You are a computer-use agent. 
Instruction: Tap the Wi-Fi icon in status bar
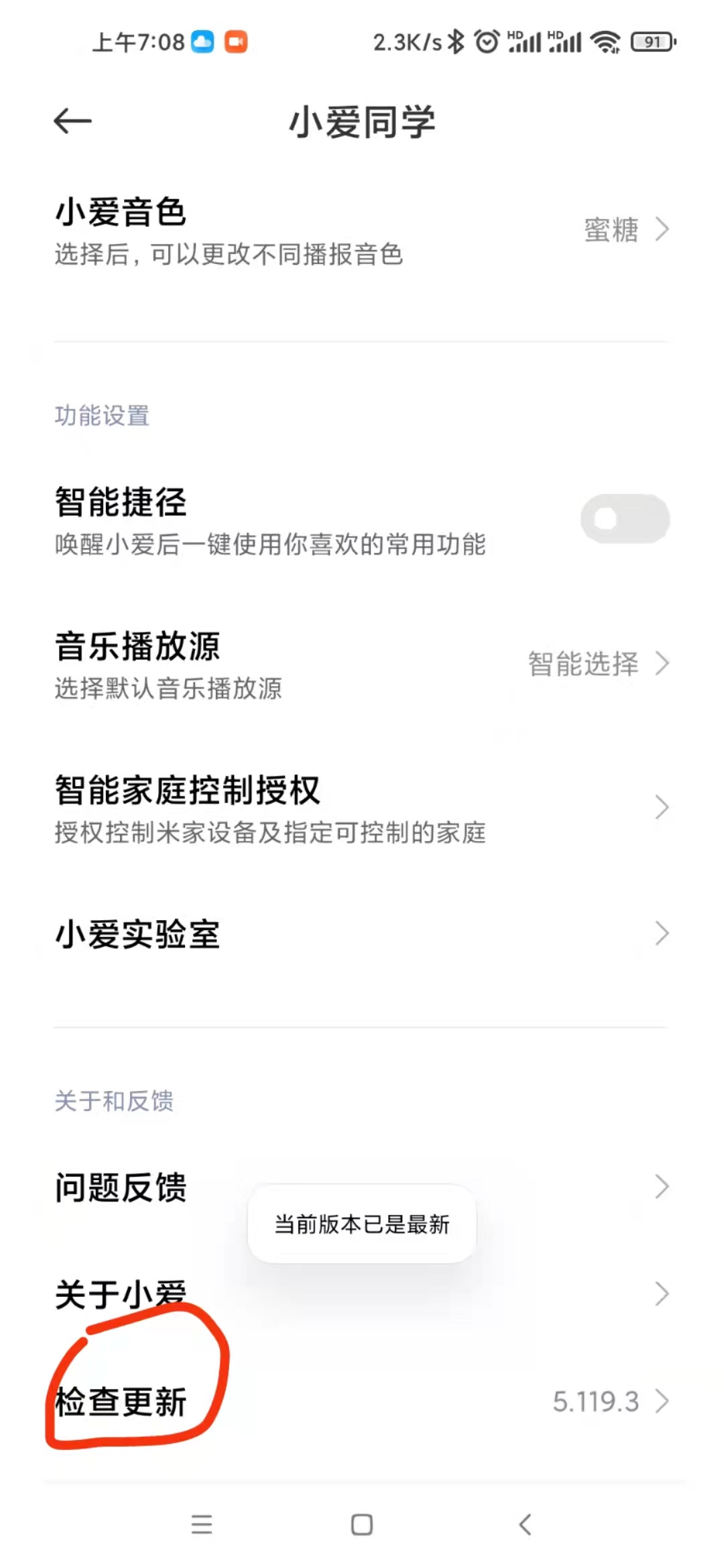tap(605, 42)
